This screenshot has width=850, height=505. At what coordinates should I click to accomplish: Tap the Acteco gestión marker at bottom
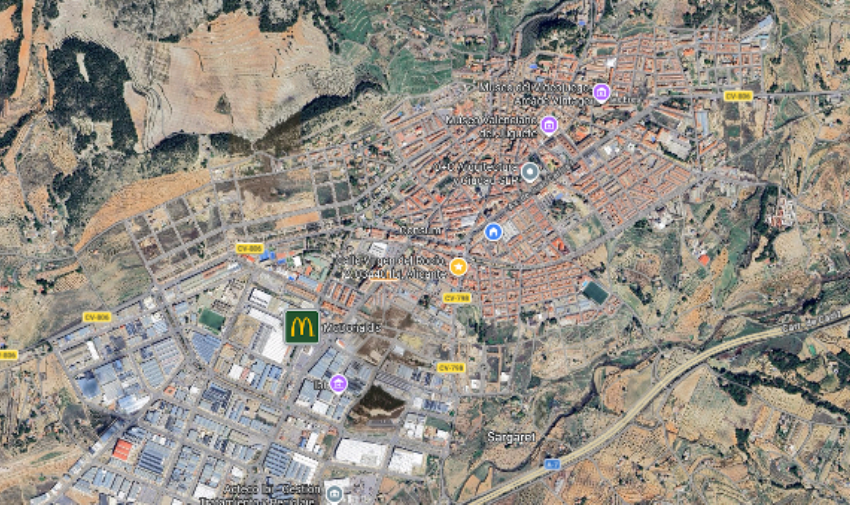coord(336,491)
